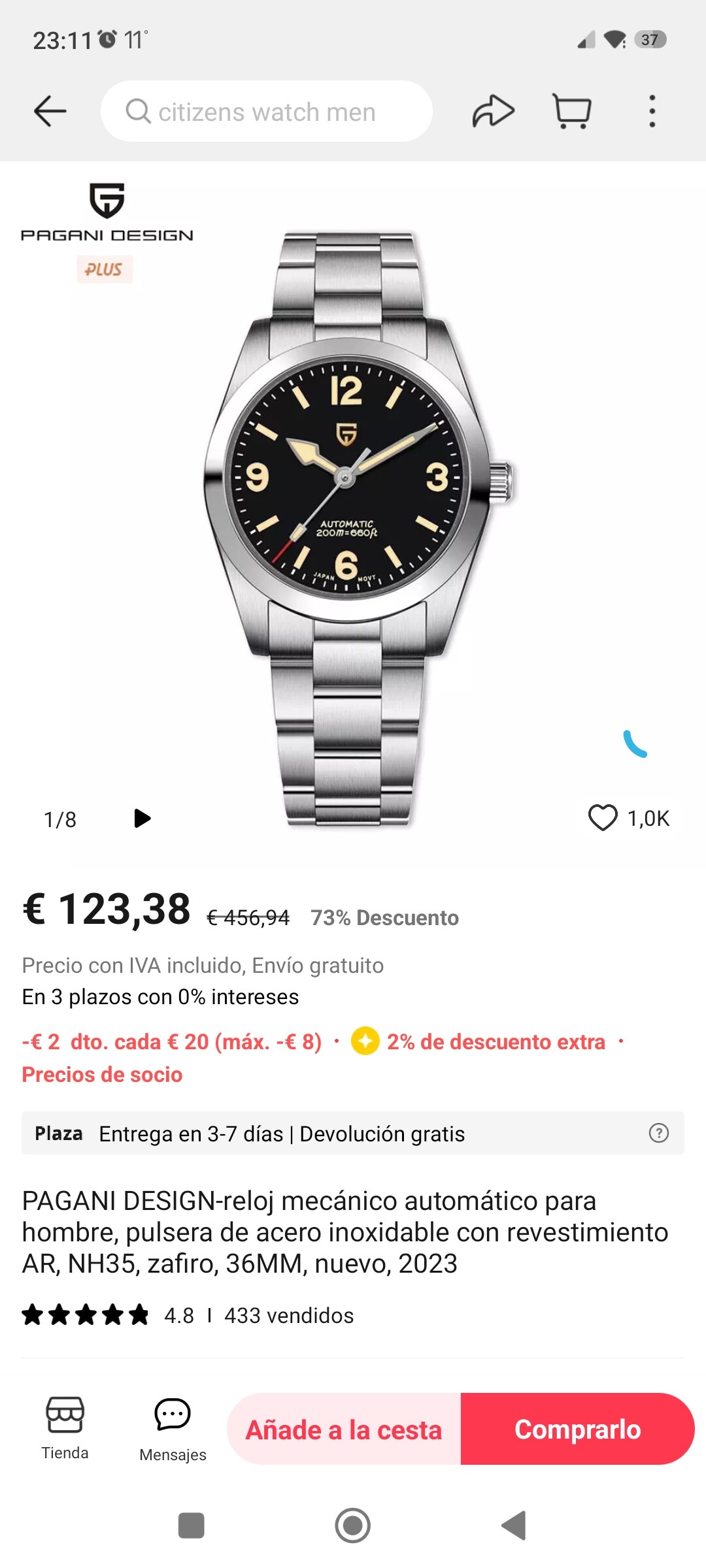The height and width of the screenshot is (1568, 706).
Task: Go back with the top-left arrow
Action: [x=50, y=111]
